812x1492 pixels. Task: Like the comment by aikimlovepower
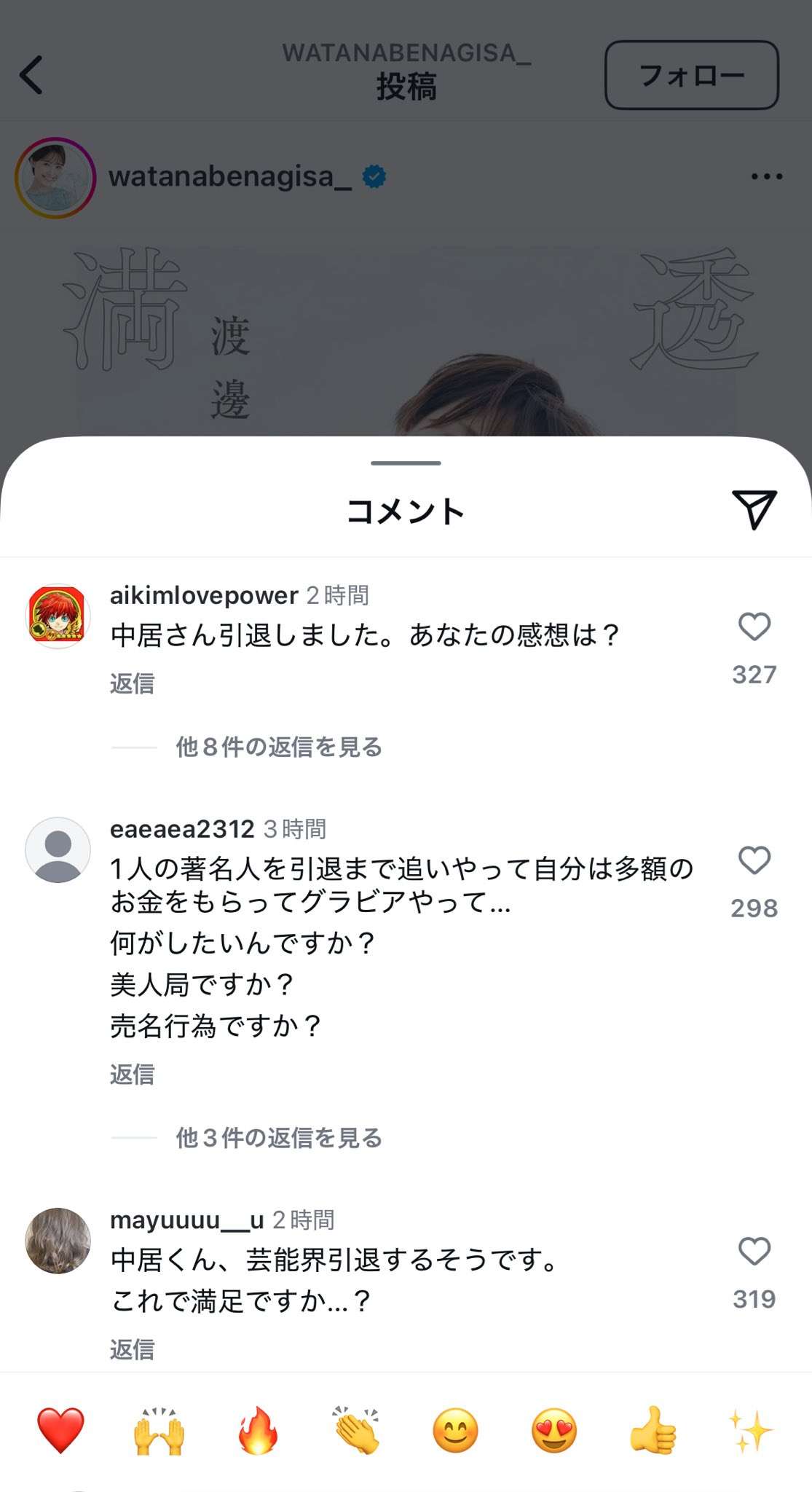coord(754,627)
